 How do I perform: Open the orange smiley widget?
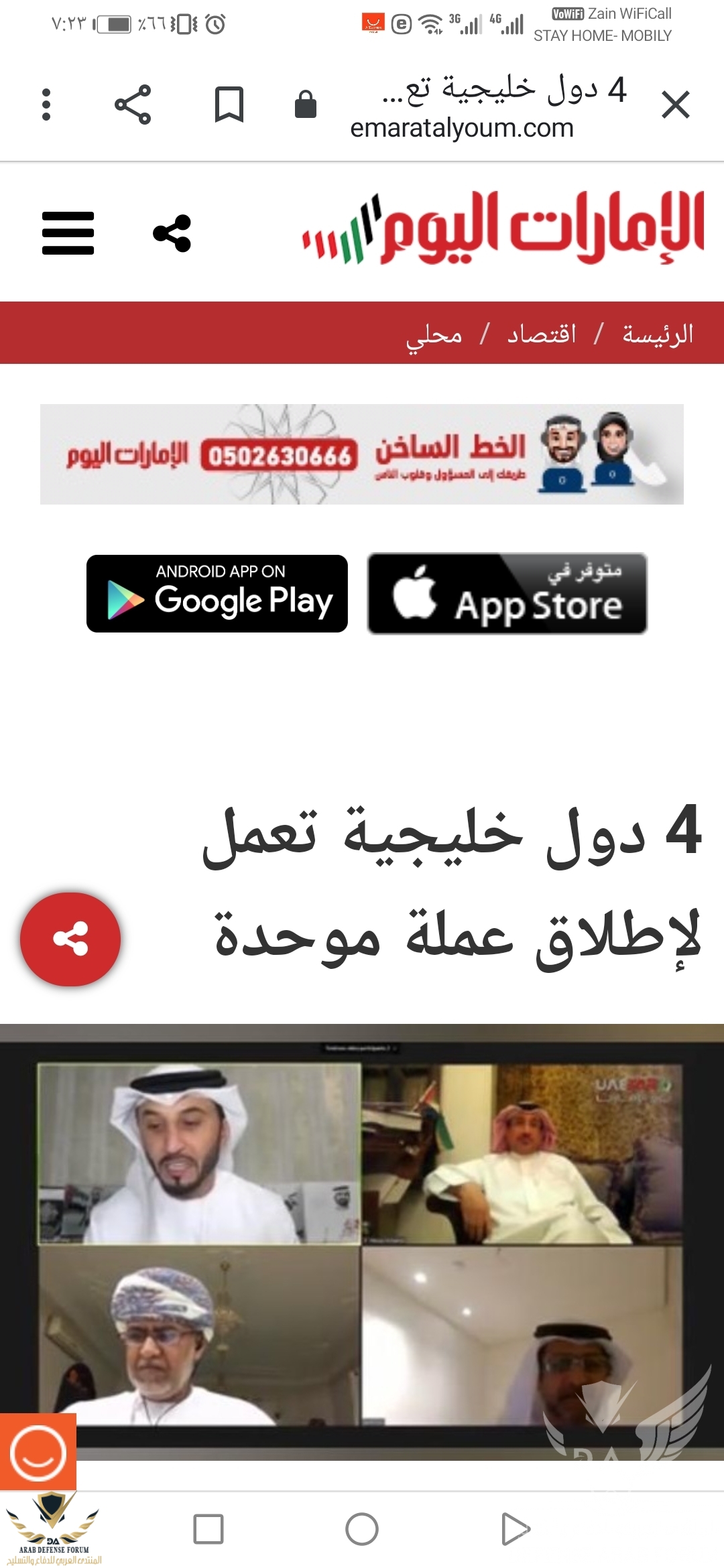(38, 1451)
